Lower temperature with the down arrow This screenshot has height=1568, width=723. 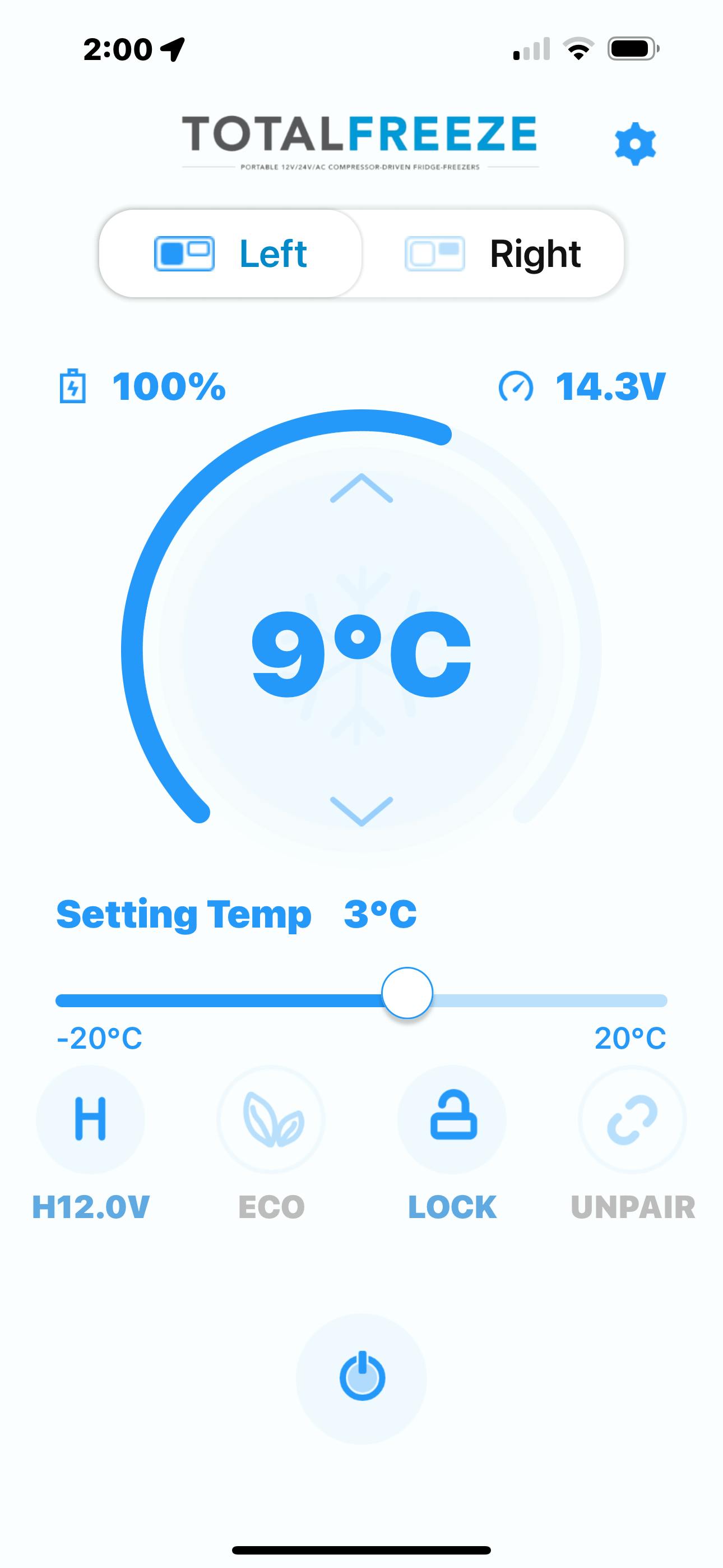(361, 811)
